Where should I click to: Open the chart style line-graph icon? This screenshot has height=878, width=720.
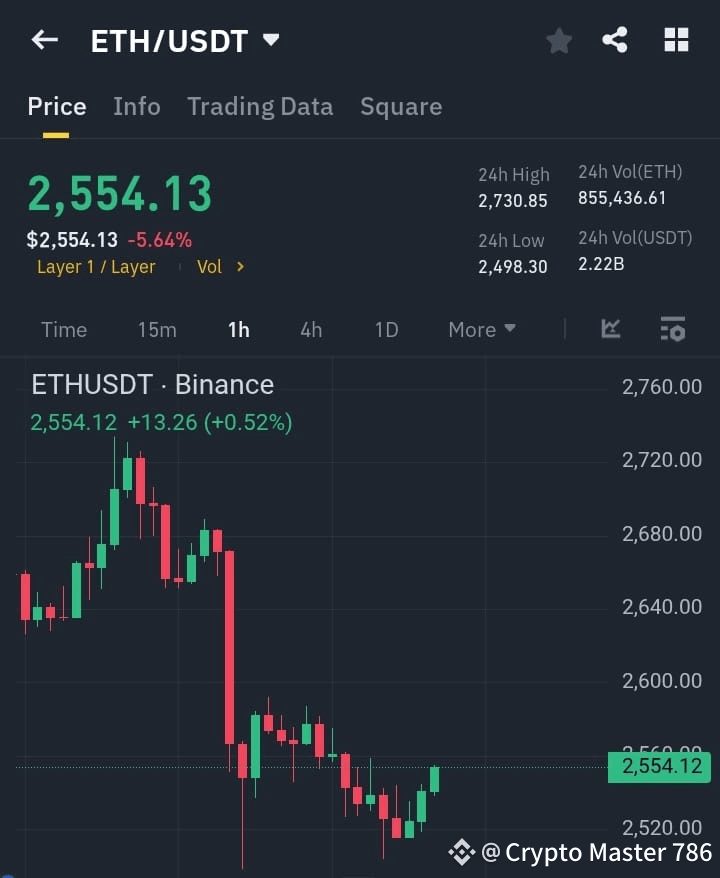(x=609, y=329)
